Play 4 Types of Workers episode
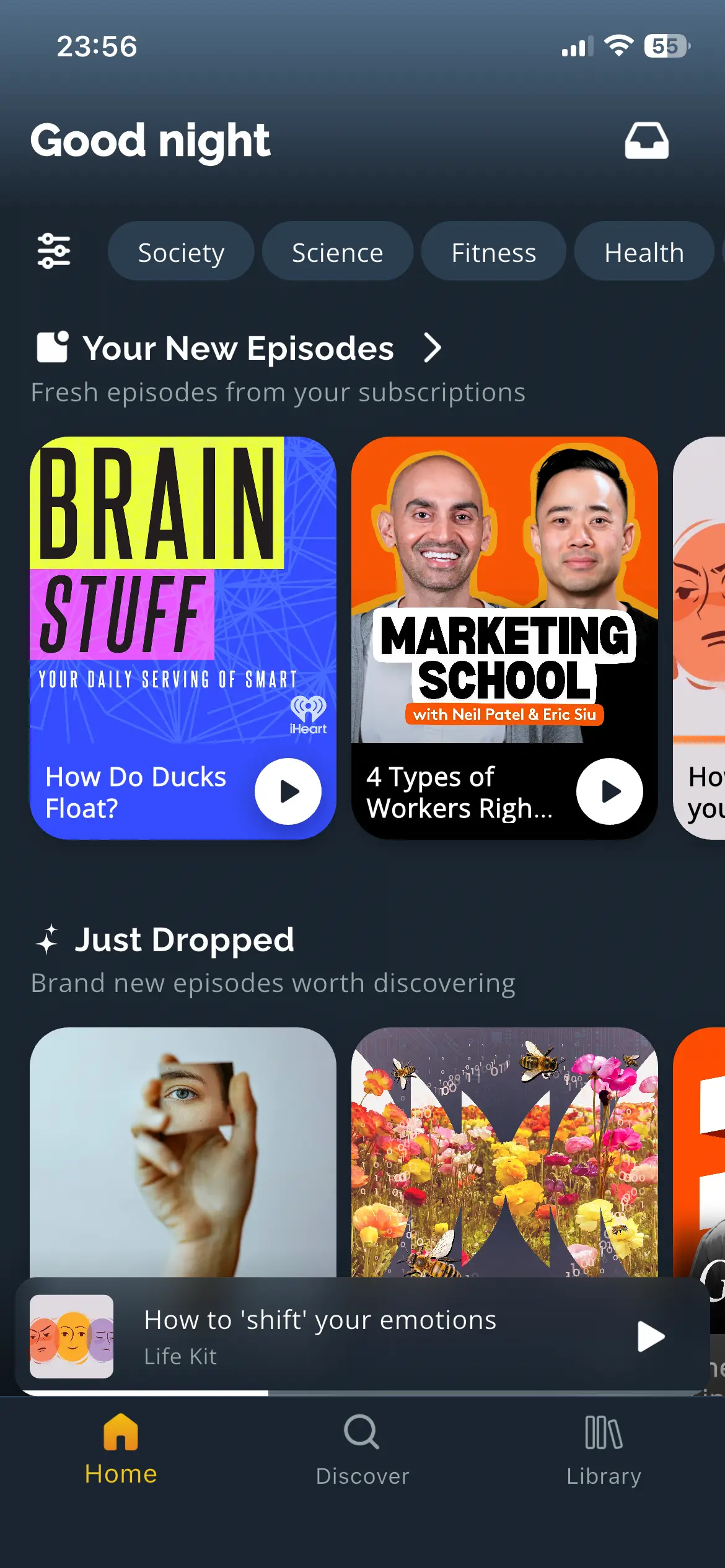The height and width of the screenshot is (1568, 725). [x=609, y=791]
